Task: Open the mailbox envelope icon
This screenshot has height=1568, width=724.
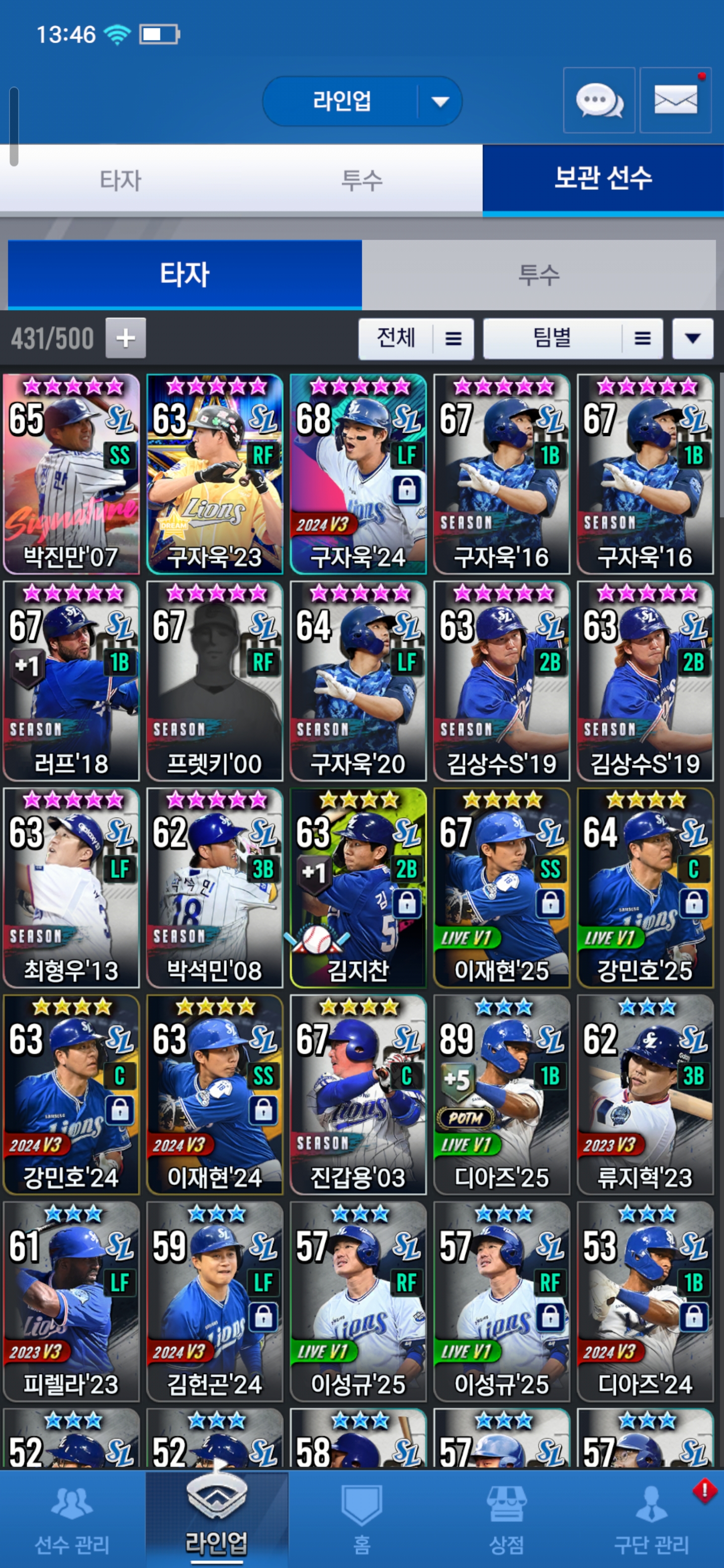Action: (x=675, y=101)
